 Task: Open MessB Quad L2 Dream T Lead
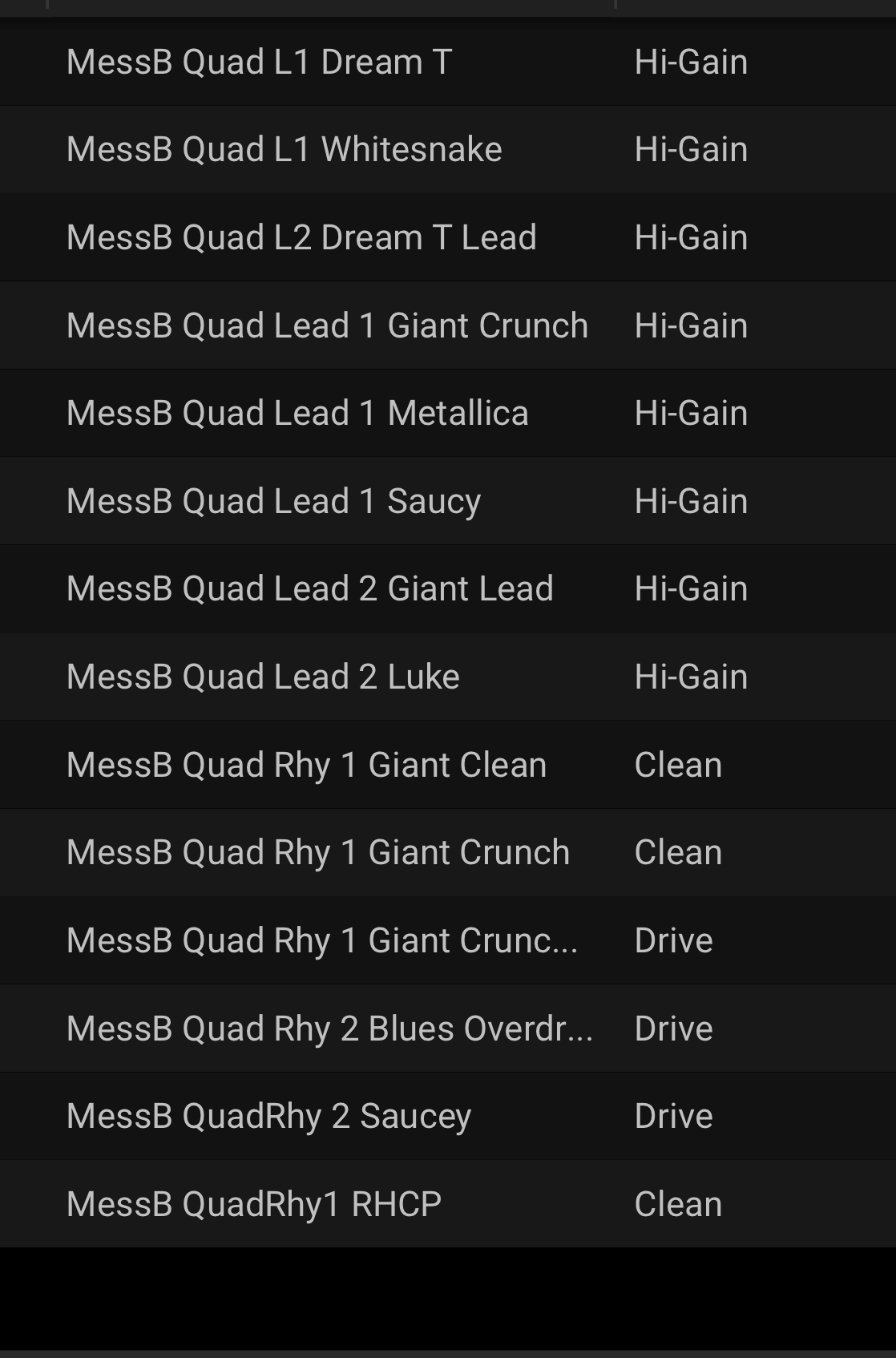(301, 238)
